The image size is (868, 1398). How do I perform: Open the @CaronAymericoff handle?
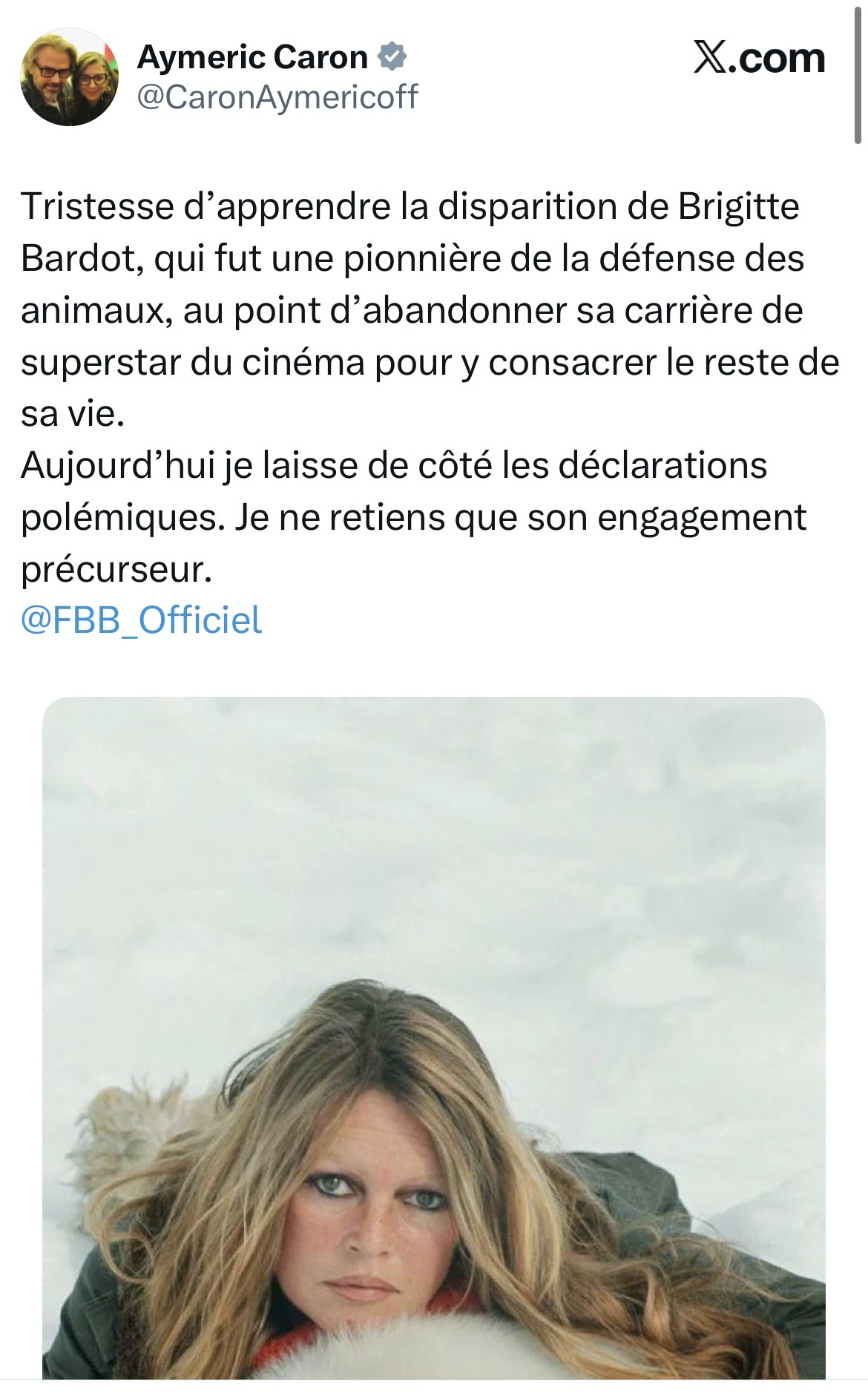277,97
